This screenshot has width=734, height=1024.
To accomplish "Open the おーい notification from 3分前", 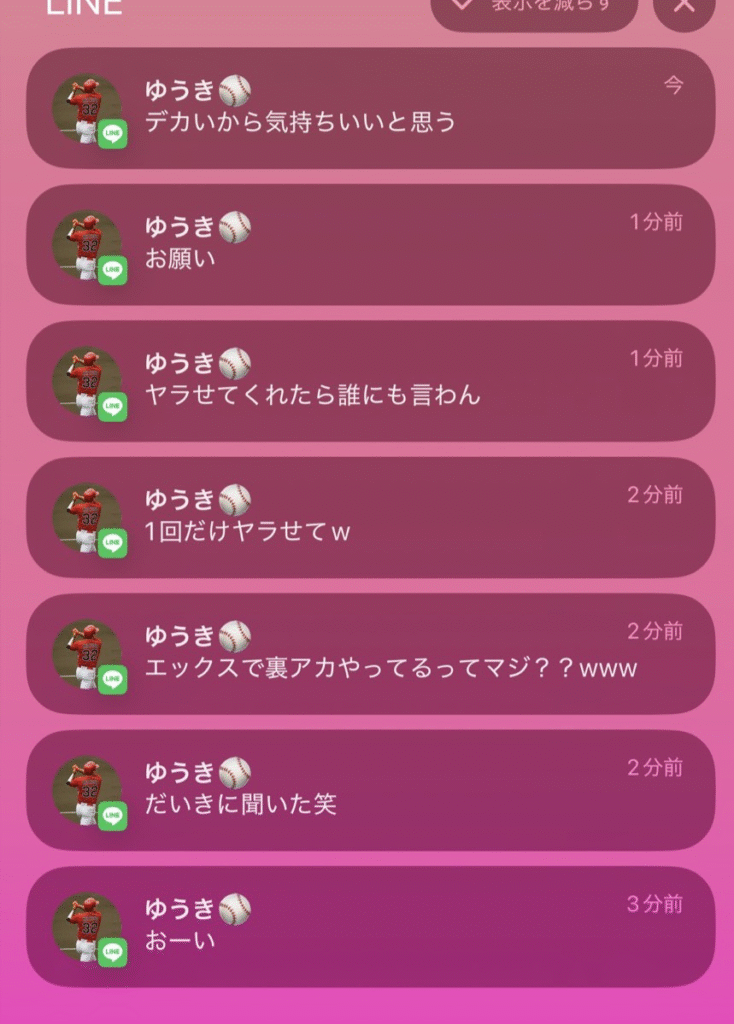I will tap(370, 926).
